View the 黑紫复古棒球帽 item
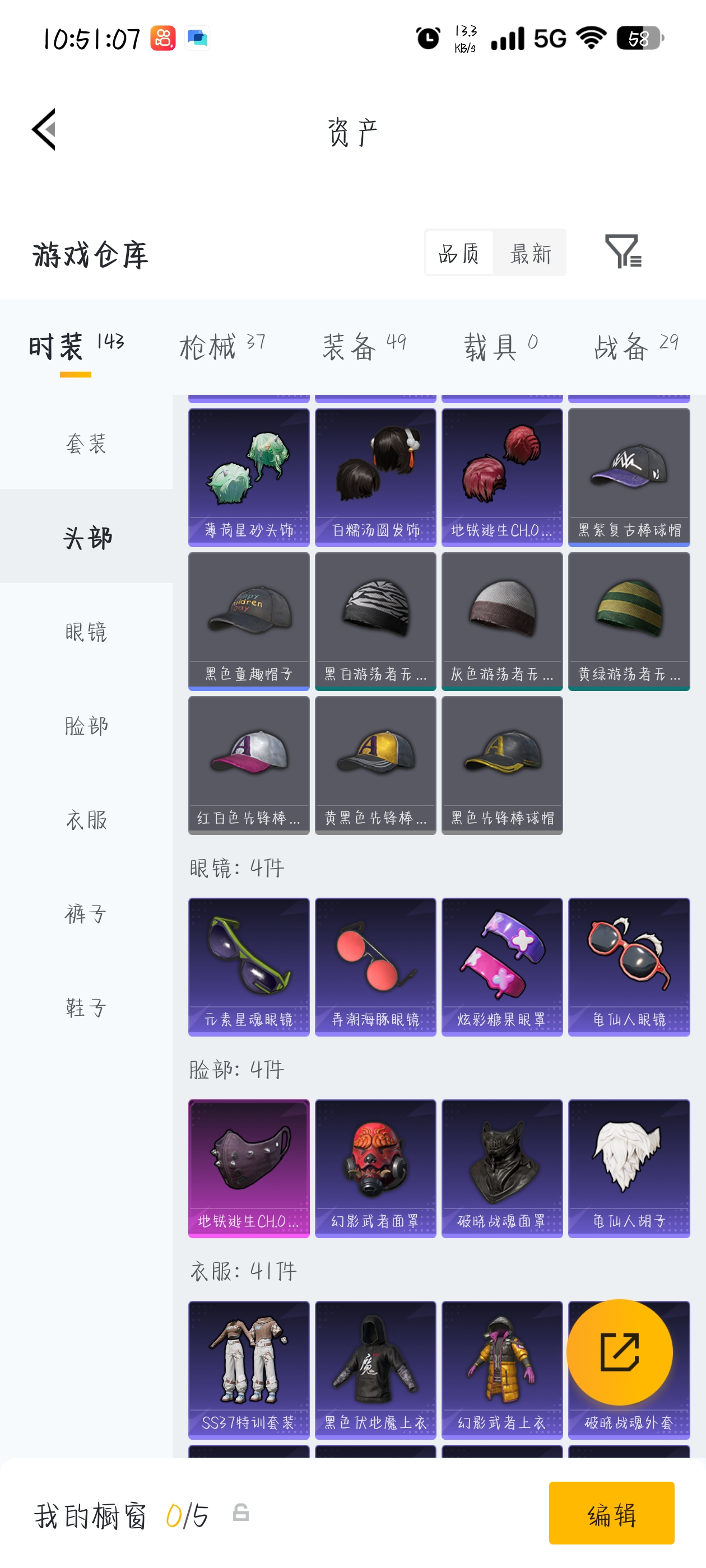Image resolution: width=706 pixels, height=1568 pixels. coord(629,477)
